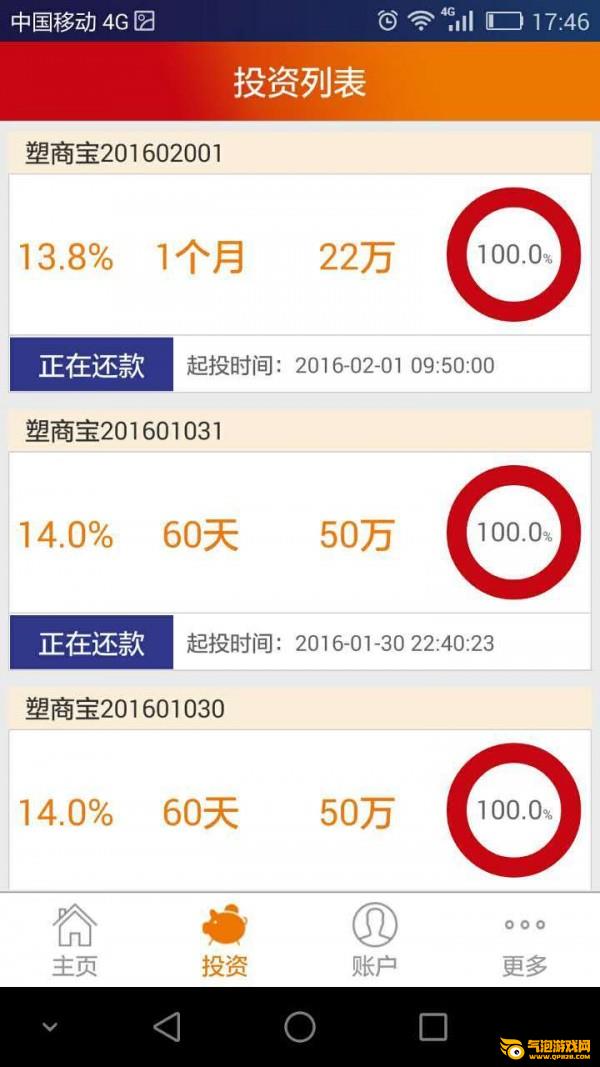Tap the system back button
This screenshot has width=600, height=1067.
click(x=167, y=1026)
